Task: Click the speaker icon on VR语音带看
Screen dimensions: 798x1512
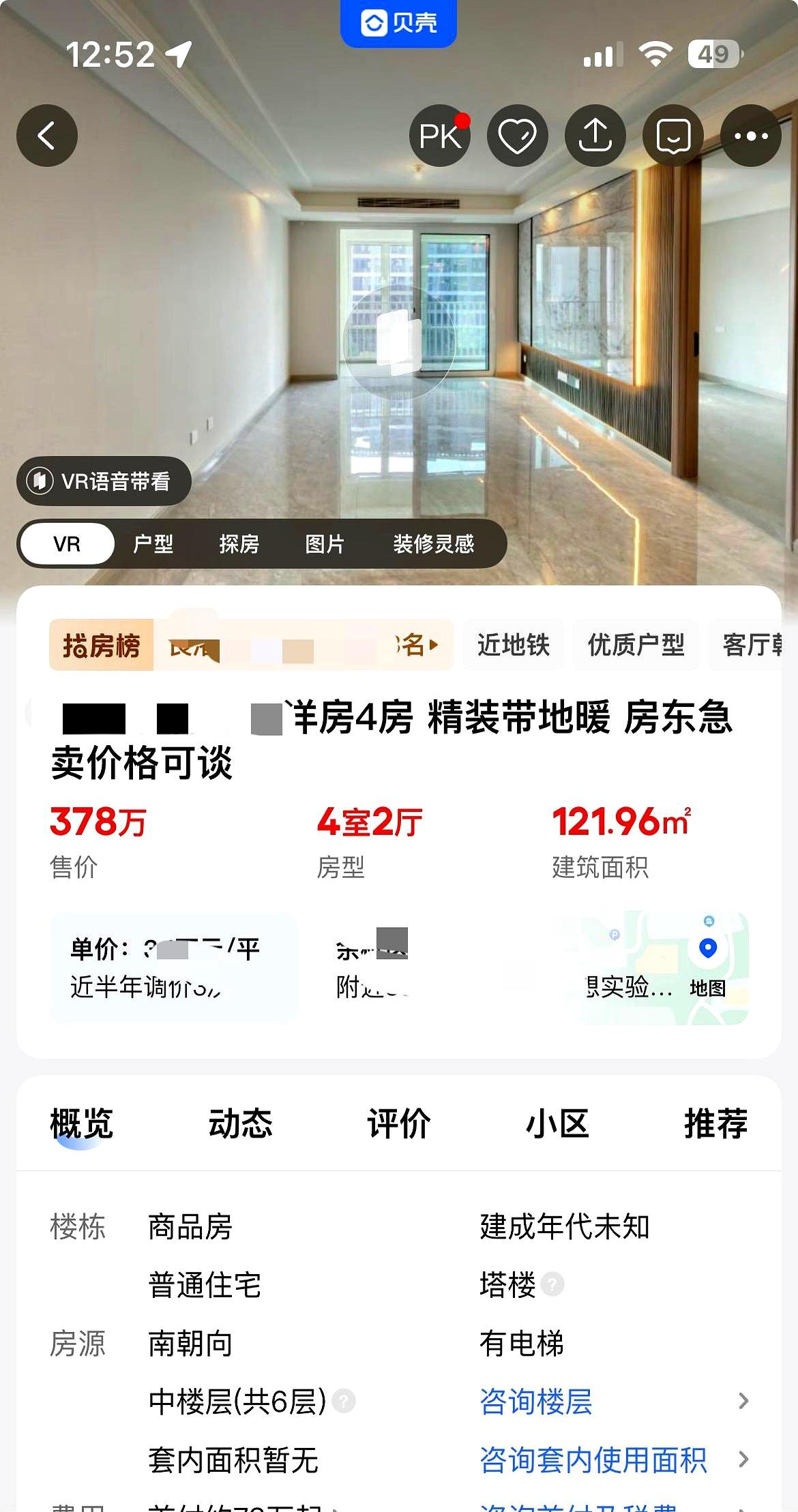Action: point(41,481)
